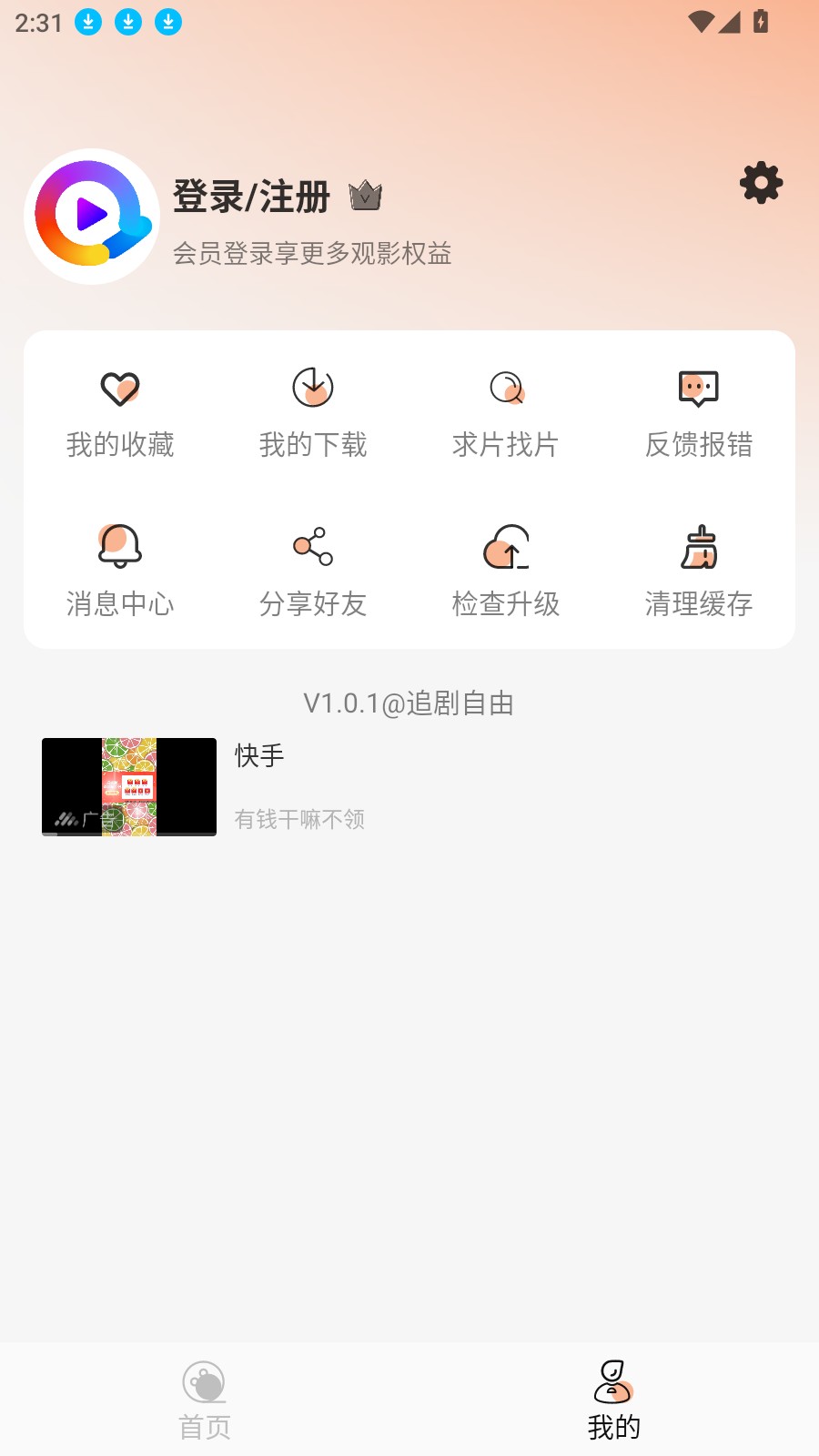Tap the circular app avatar image
The image size is (819, 1456).
(90, 217)
